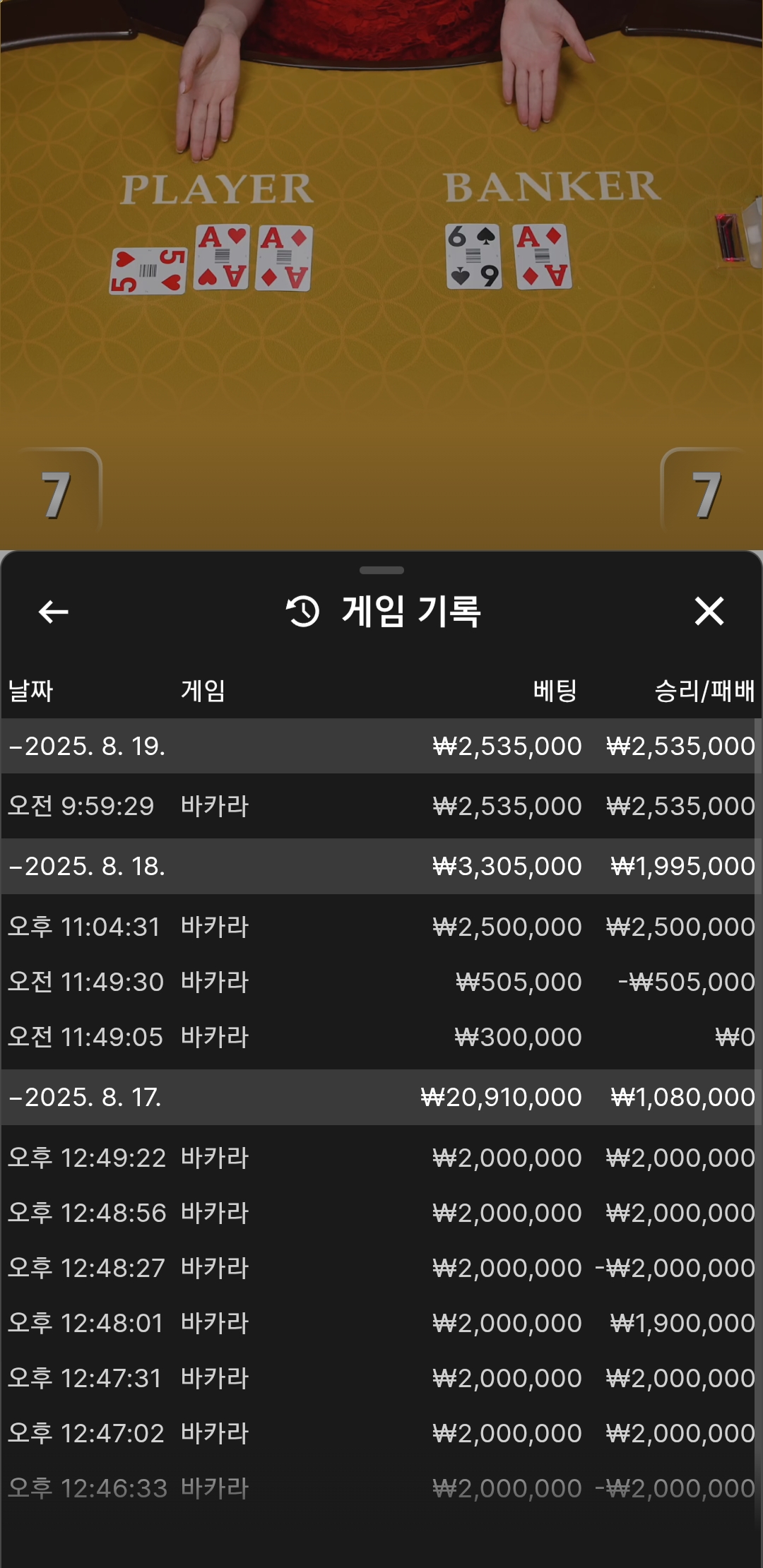This screenshot has width=763, height=1568.
Task: Open the 오후 12:49:22 baccarat record
Action: pyautogui.click(x=381, y=1158)
